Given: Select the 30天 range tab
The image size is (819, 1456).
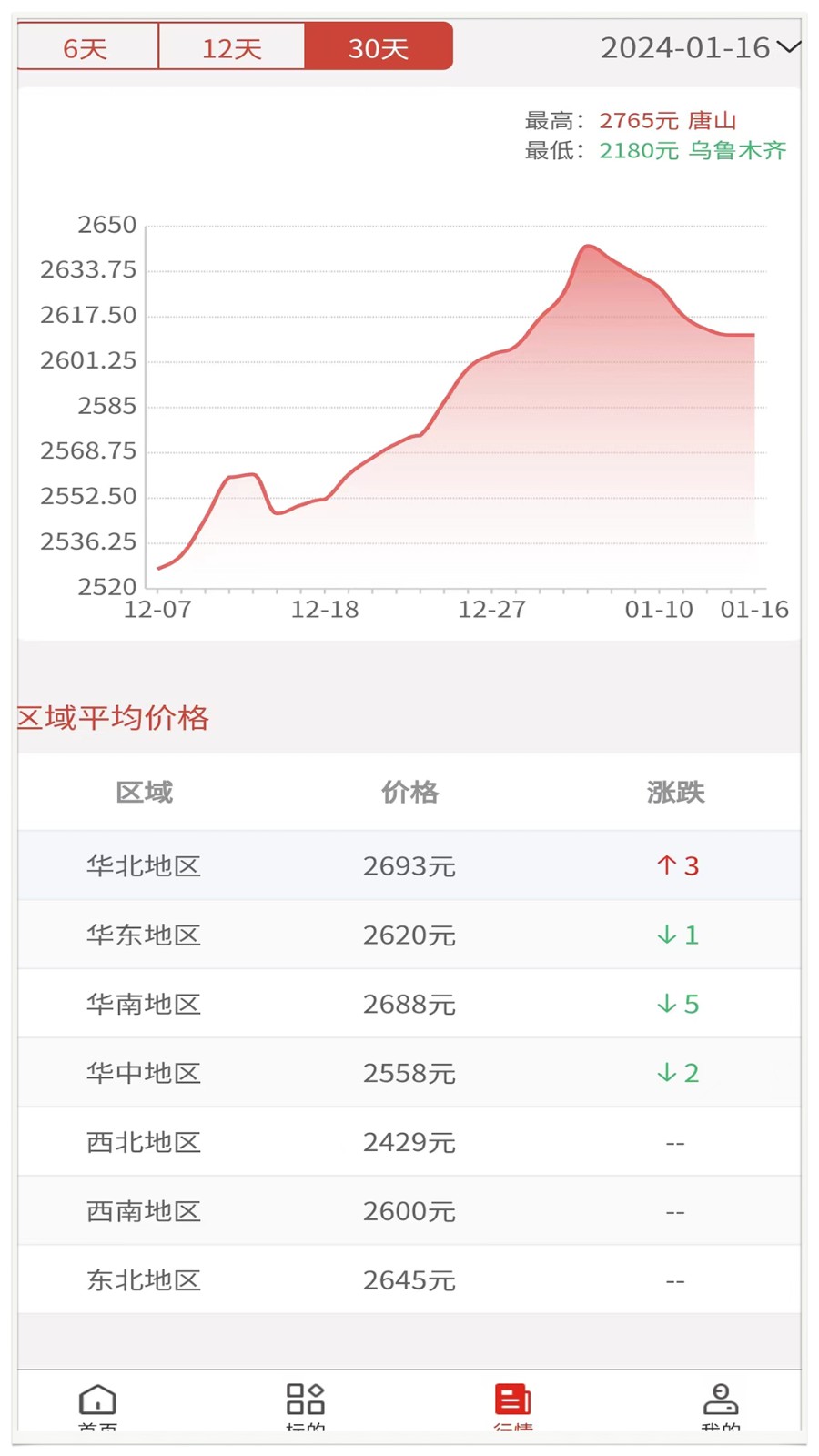Looking at the screenshot, I should pyautogui.click(x=378, y=47).
